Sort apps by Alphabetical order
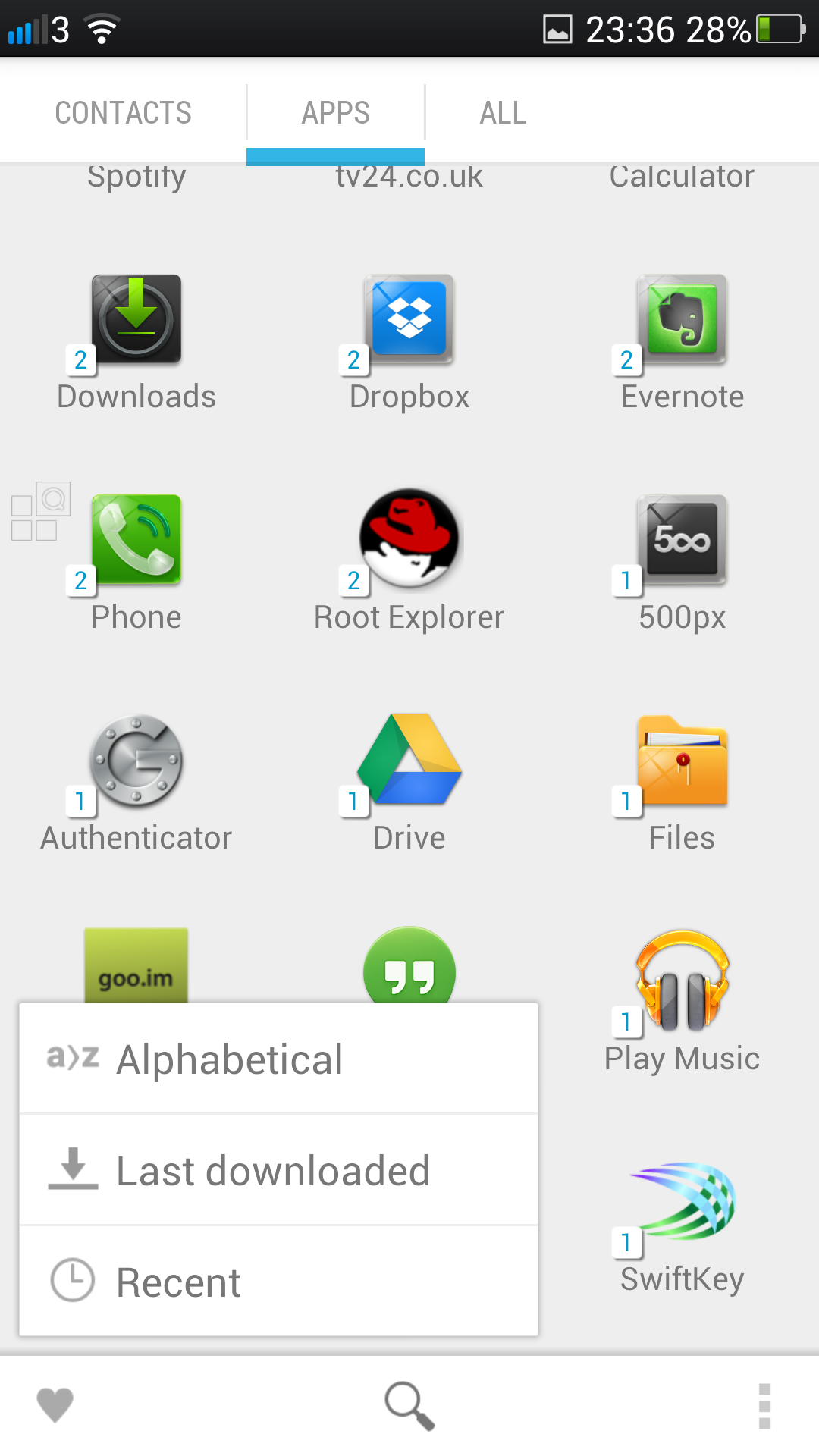The width and height of the screenshot is (819, 1456). point(278,1059)
